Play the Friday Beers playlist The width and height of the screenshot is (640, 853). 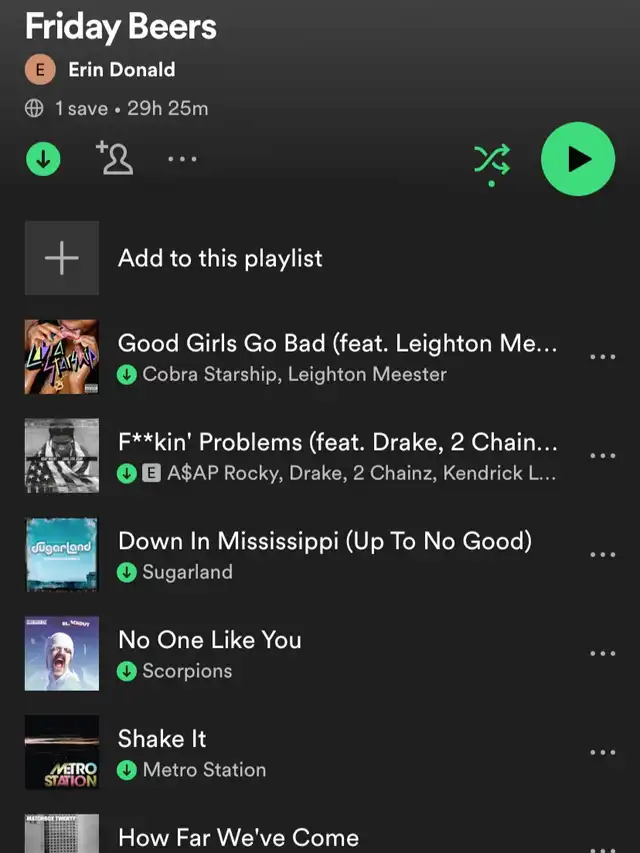578,159
